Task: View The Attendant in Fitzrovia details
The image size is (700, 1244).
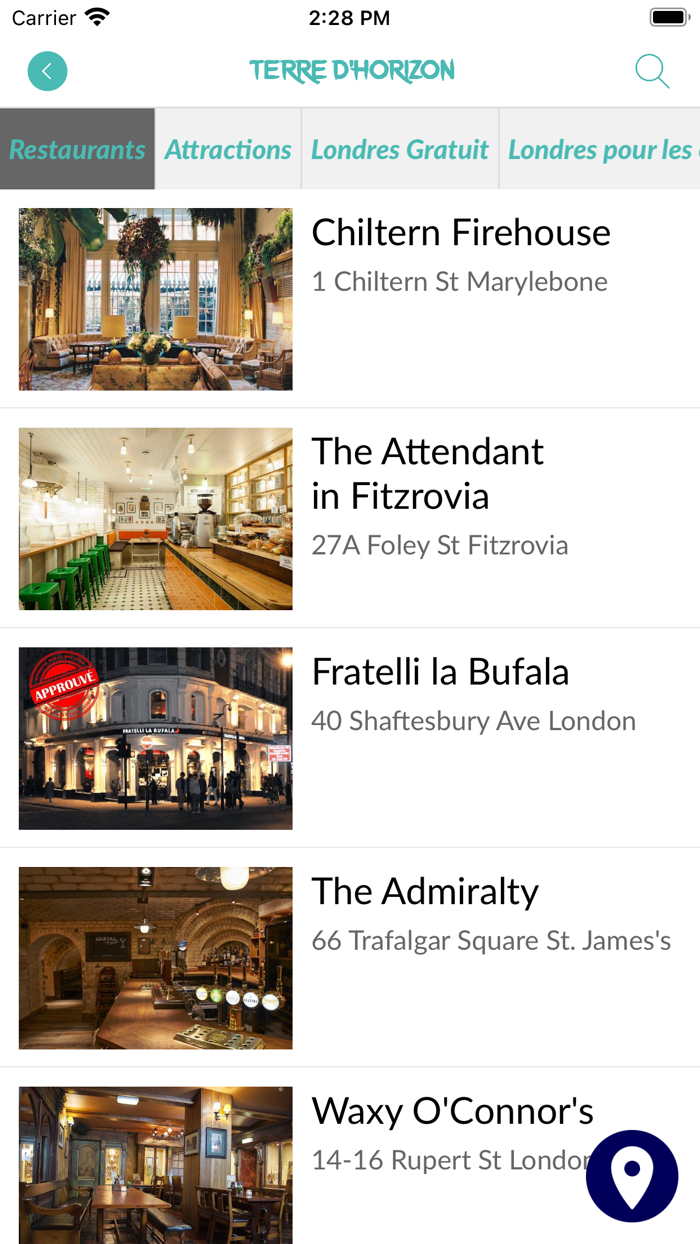Action: [428, 474]
